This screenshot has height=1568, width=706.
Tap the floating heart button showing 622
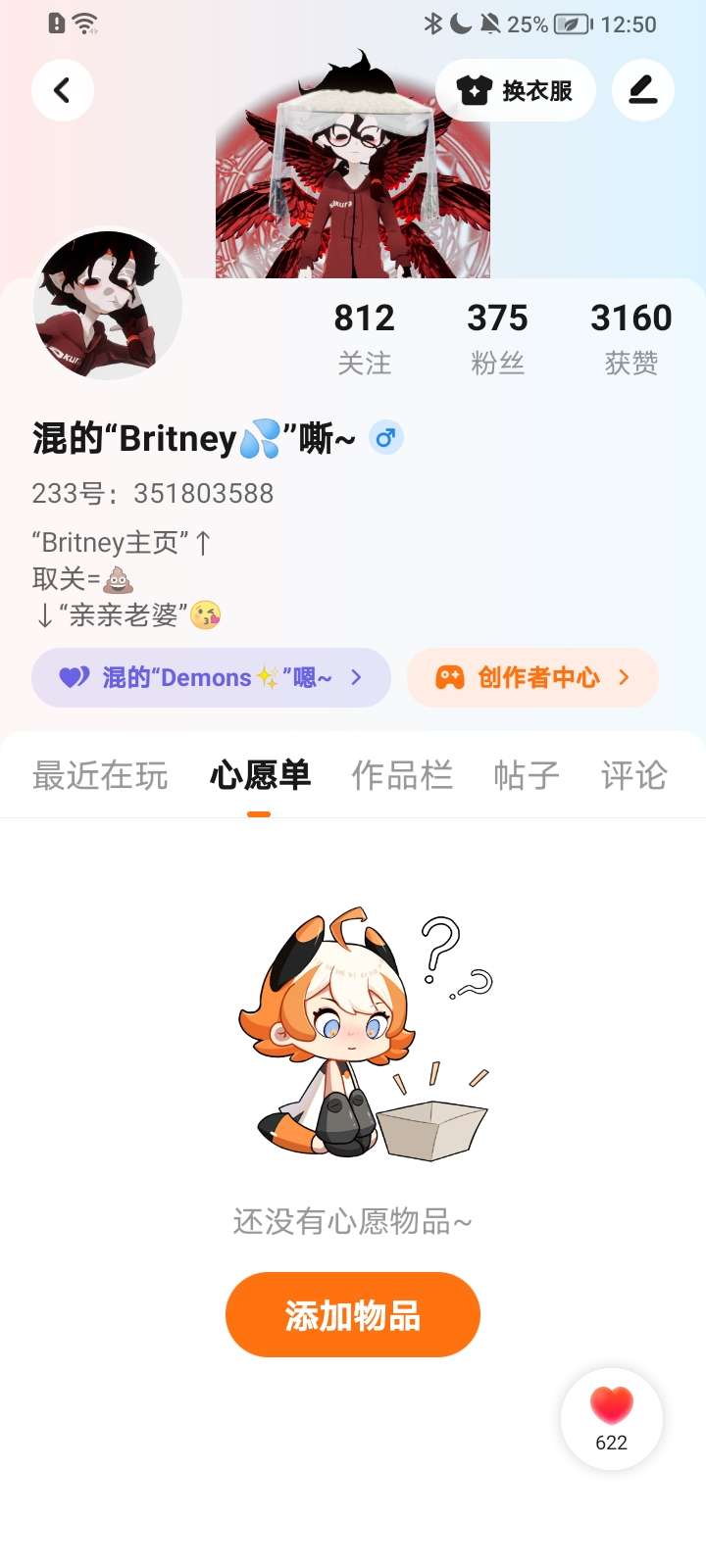tap(611, 1418)
